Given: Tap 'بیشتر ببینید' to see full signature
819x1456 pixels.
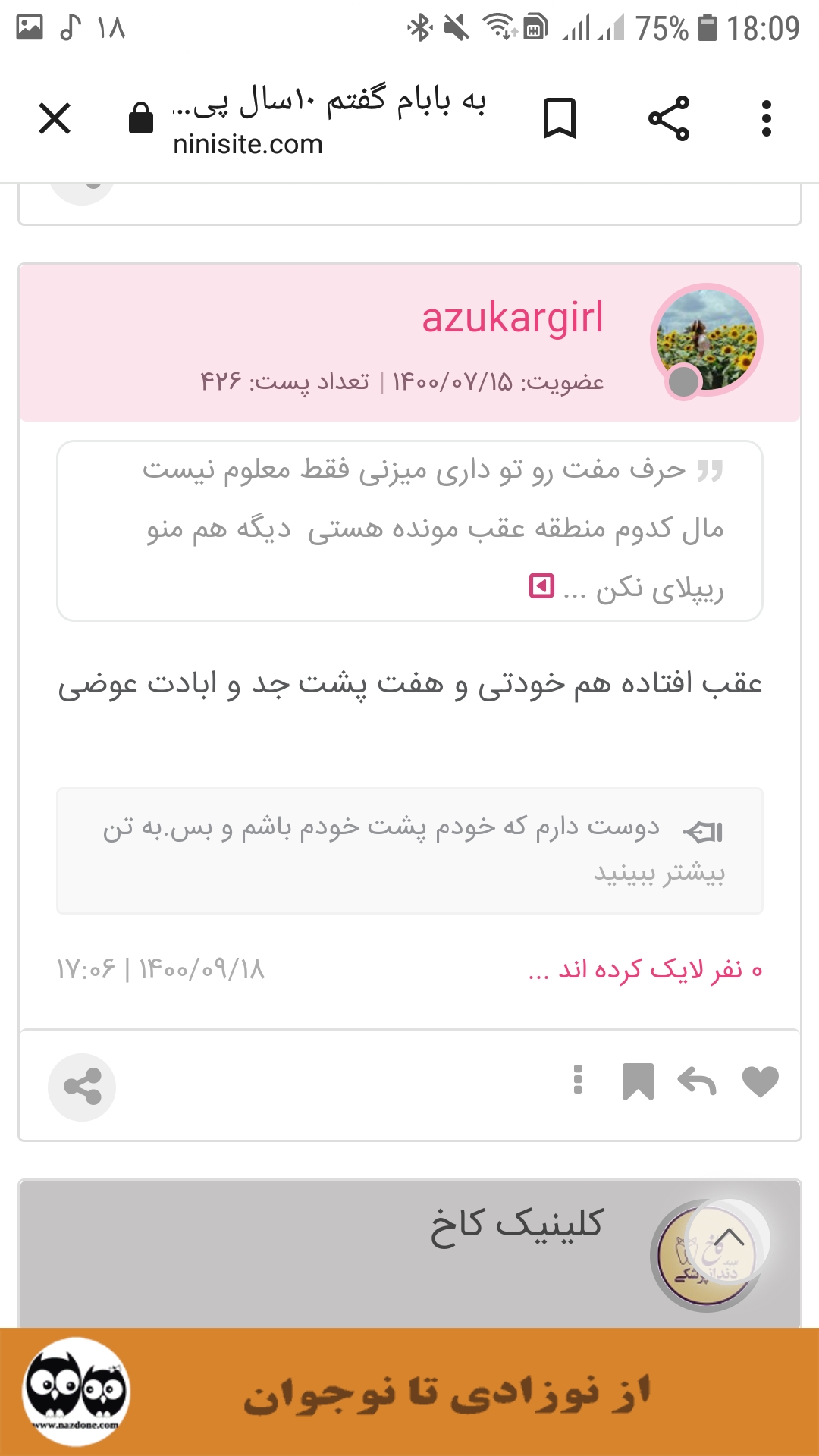Looking at the screenshot, I should pos(659,873).
